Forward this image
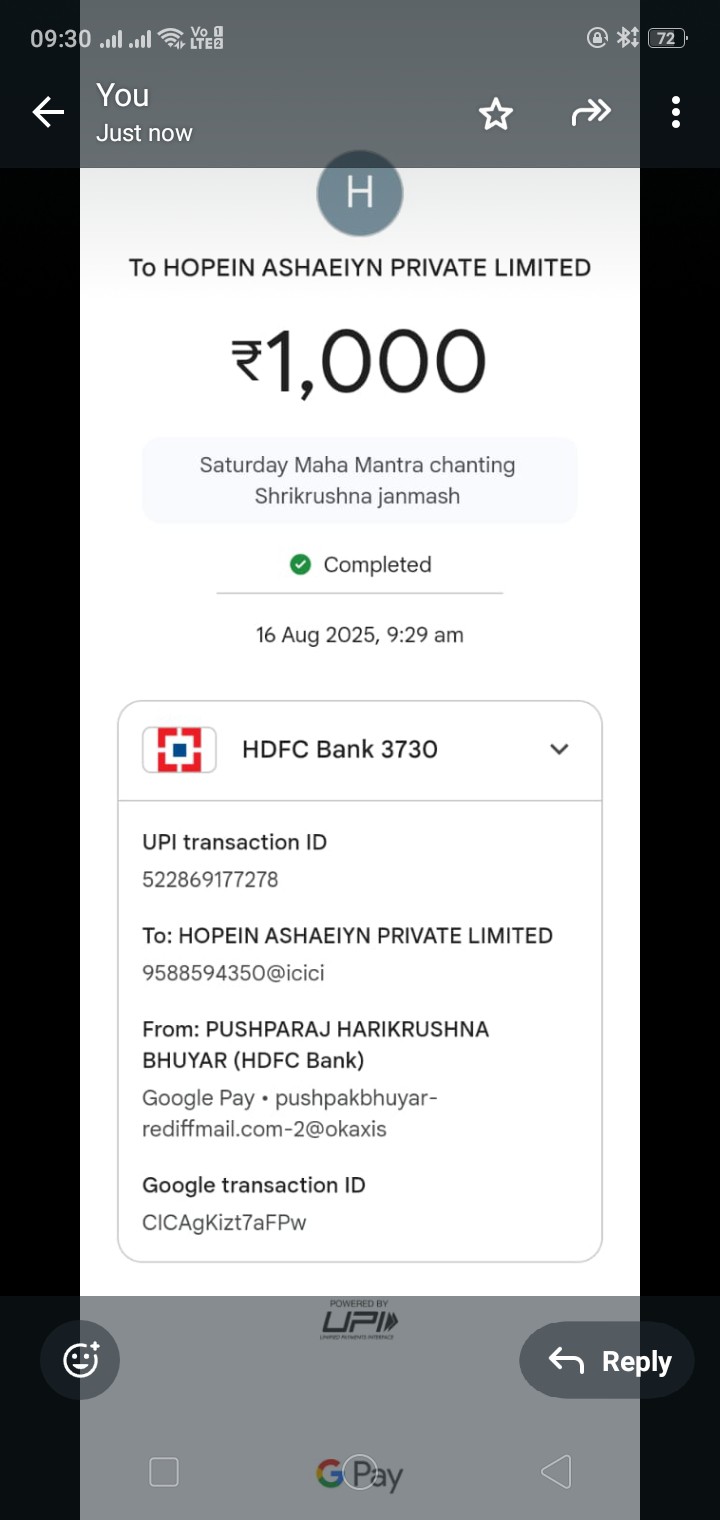The image size is (720, 1520). coord(591,113)
